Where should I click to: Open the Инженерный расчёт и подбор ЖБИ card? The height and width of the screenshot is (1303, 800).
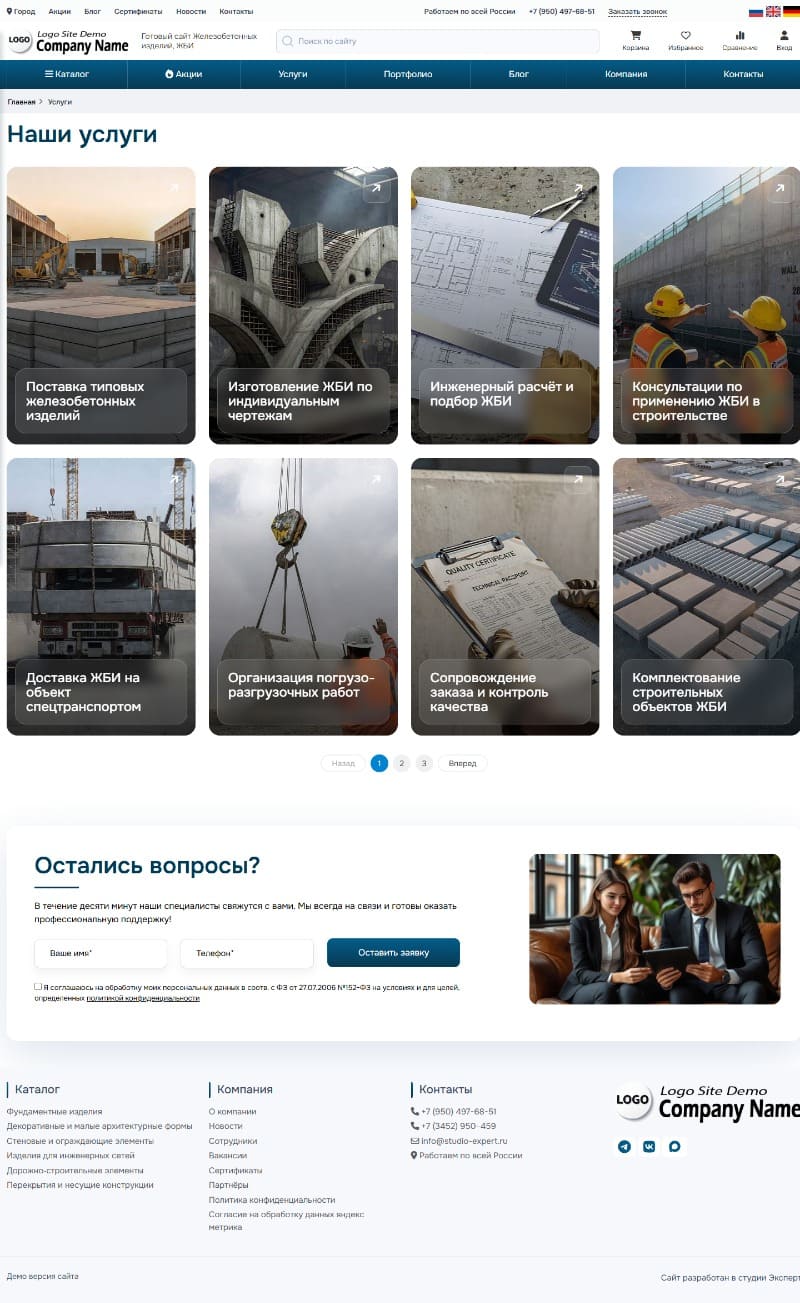505,305
